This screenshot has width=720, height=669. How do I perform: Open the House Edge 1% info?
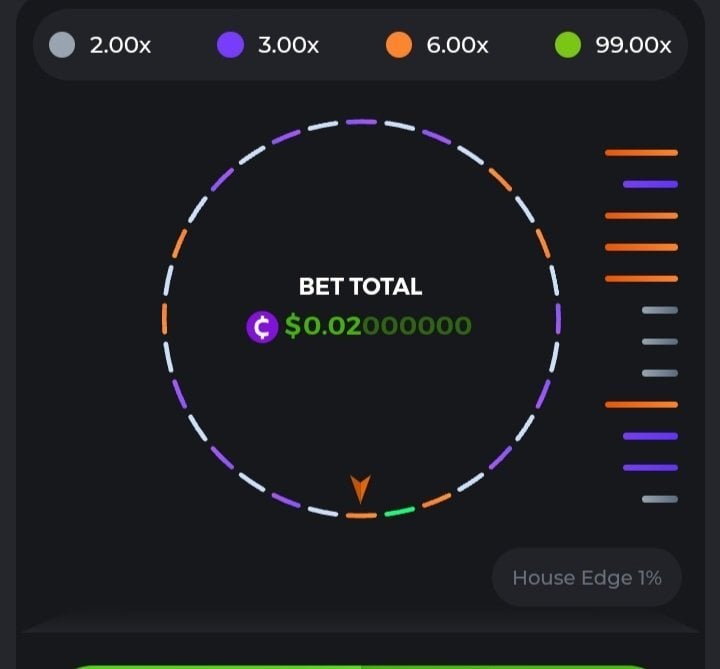[x=586, y=577]
